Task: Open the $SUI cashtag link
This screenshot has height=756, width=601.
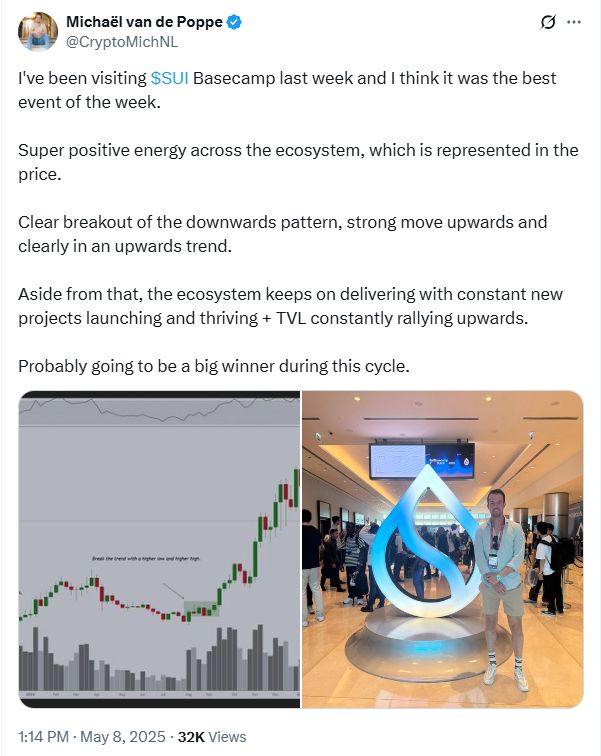Action: (x=168, y=78)
